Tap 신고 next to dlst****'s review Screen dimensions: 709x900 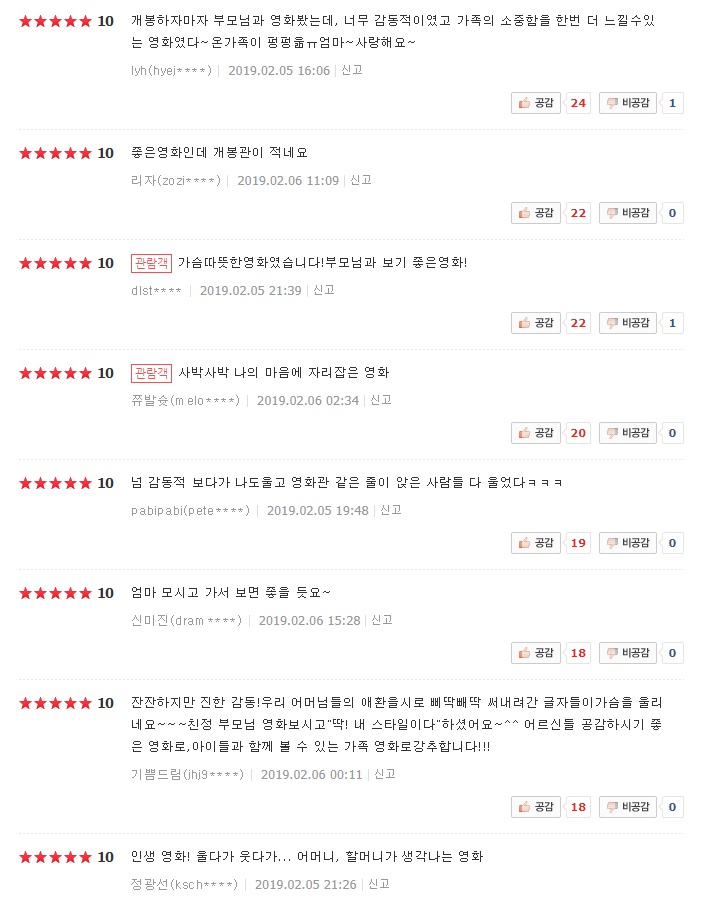324,291
